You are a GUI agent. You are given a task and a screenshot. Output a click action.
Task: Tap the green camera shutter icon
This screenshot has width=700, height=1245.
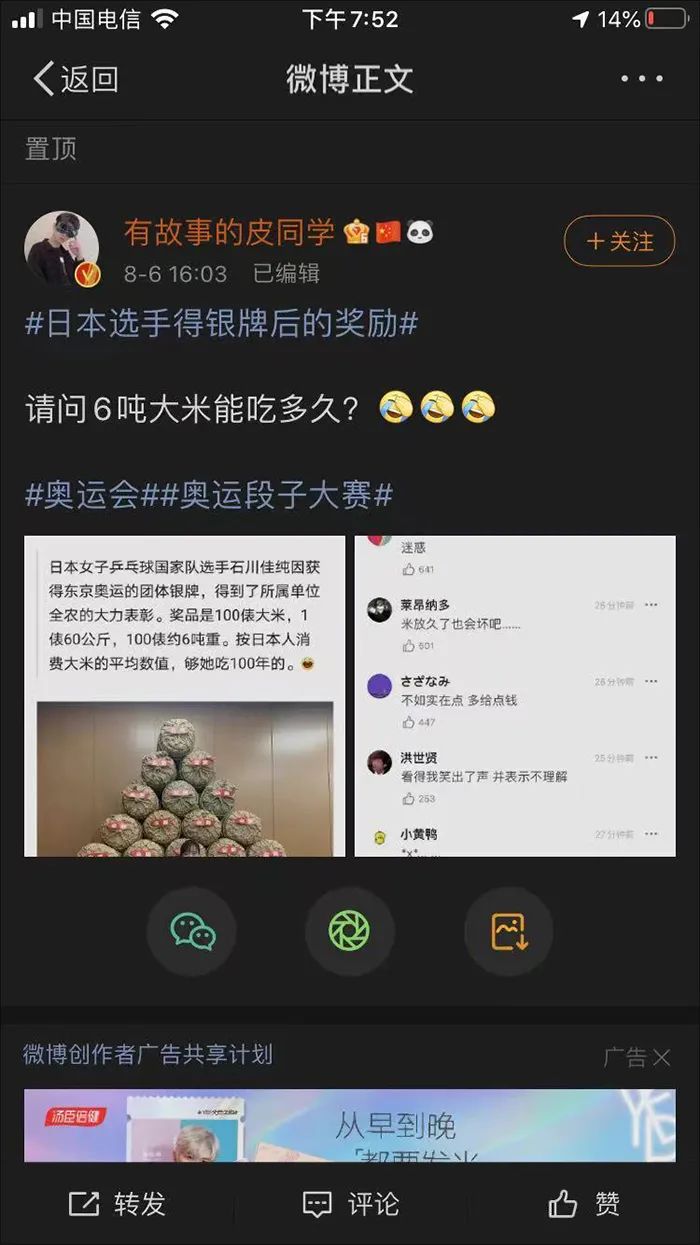[349, 932]
